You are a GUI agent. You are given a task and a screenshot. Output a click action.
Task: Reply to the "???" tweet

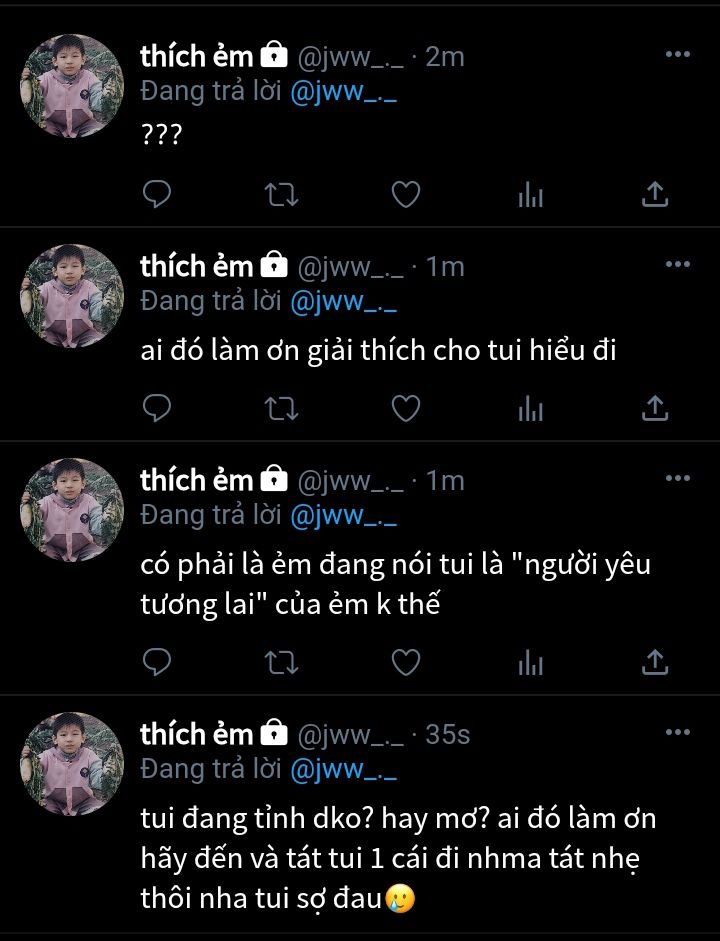(157, 194)
